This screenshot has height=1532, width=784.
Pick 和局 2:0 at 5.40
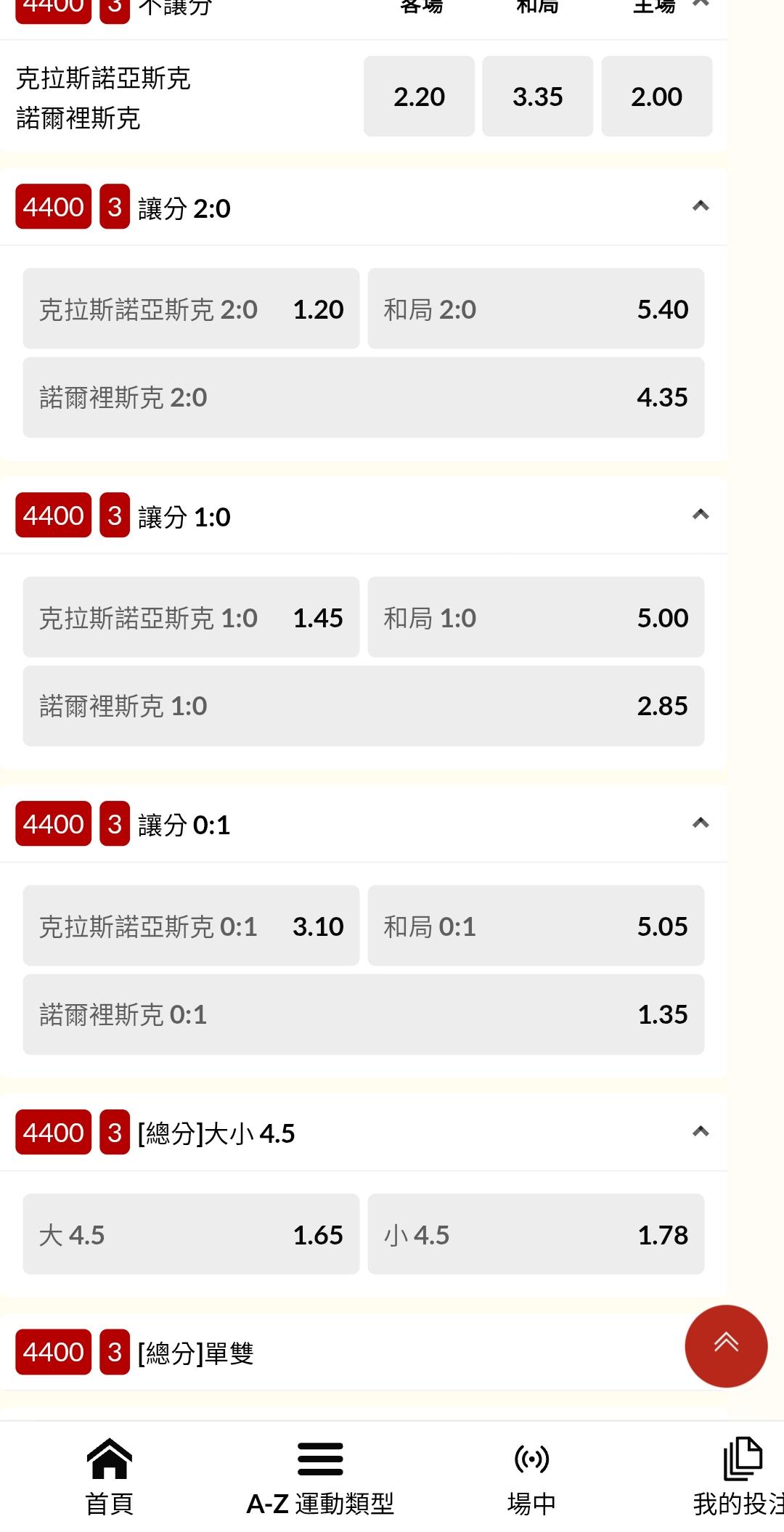(x=536, y=309)
